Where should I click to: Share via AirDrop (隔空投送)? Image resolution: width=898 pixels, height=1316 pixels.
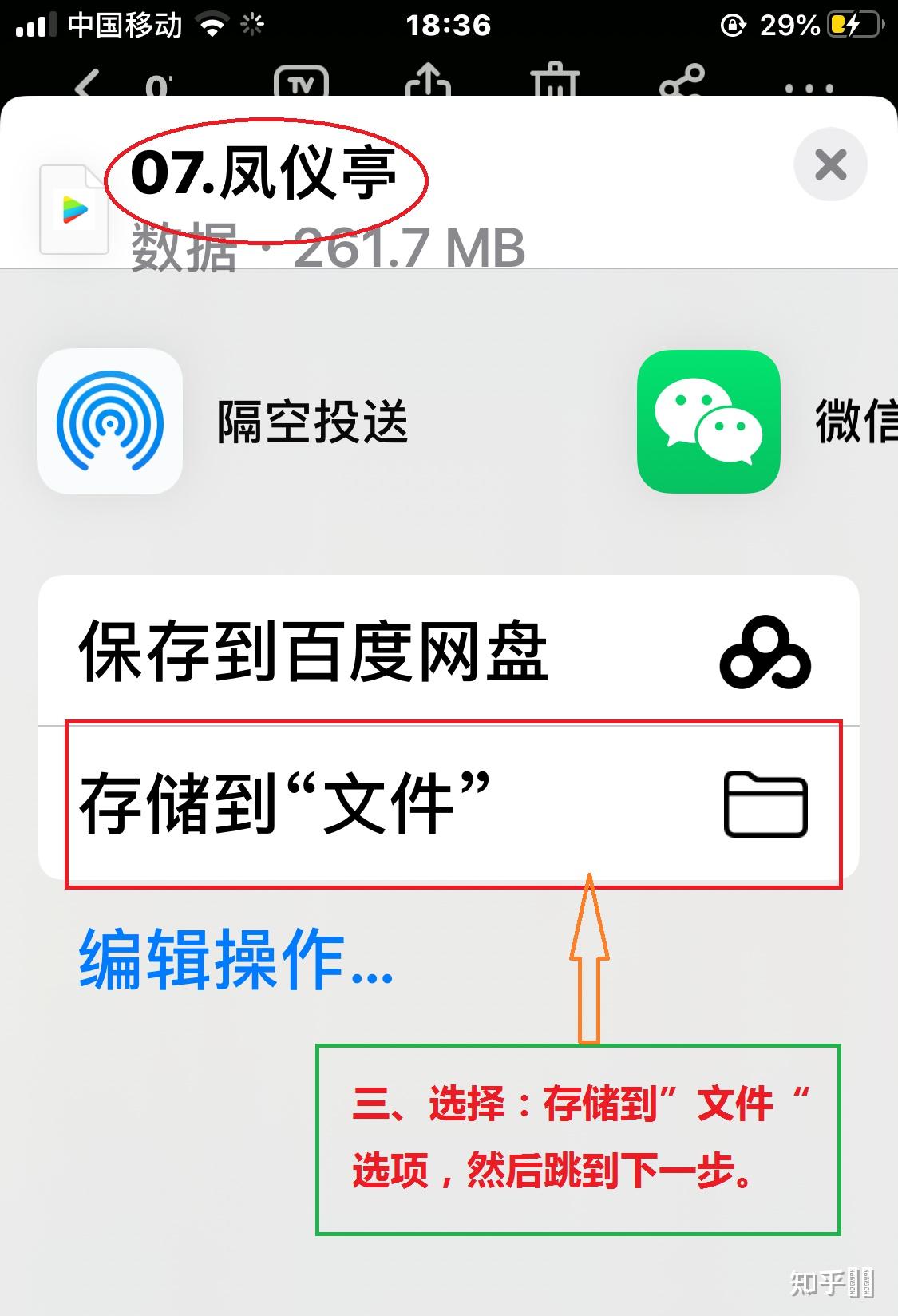pyautogui.click(x=110, y=421)
